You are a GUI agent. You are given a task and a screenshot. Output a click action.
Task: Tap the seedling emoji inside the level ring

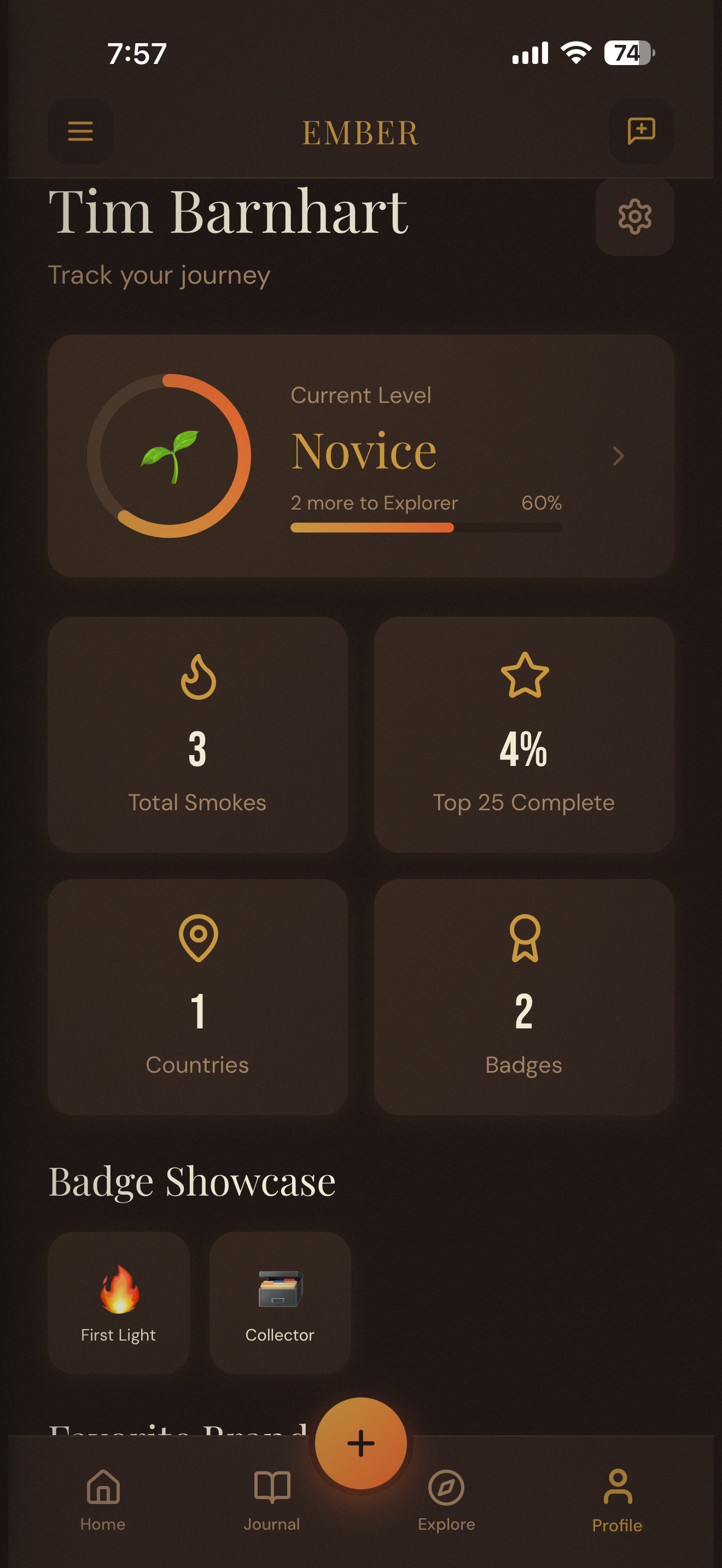pos(171,457)
